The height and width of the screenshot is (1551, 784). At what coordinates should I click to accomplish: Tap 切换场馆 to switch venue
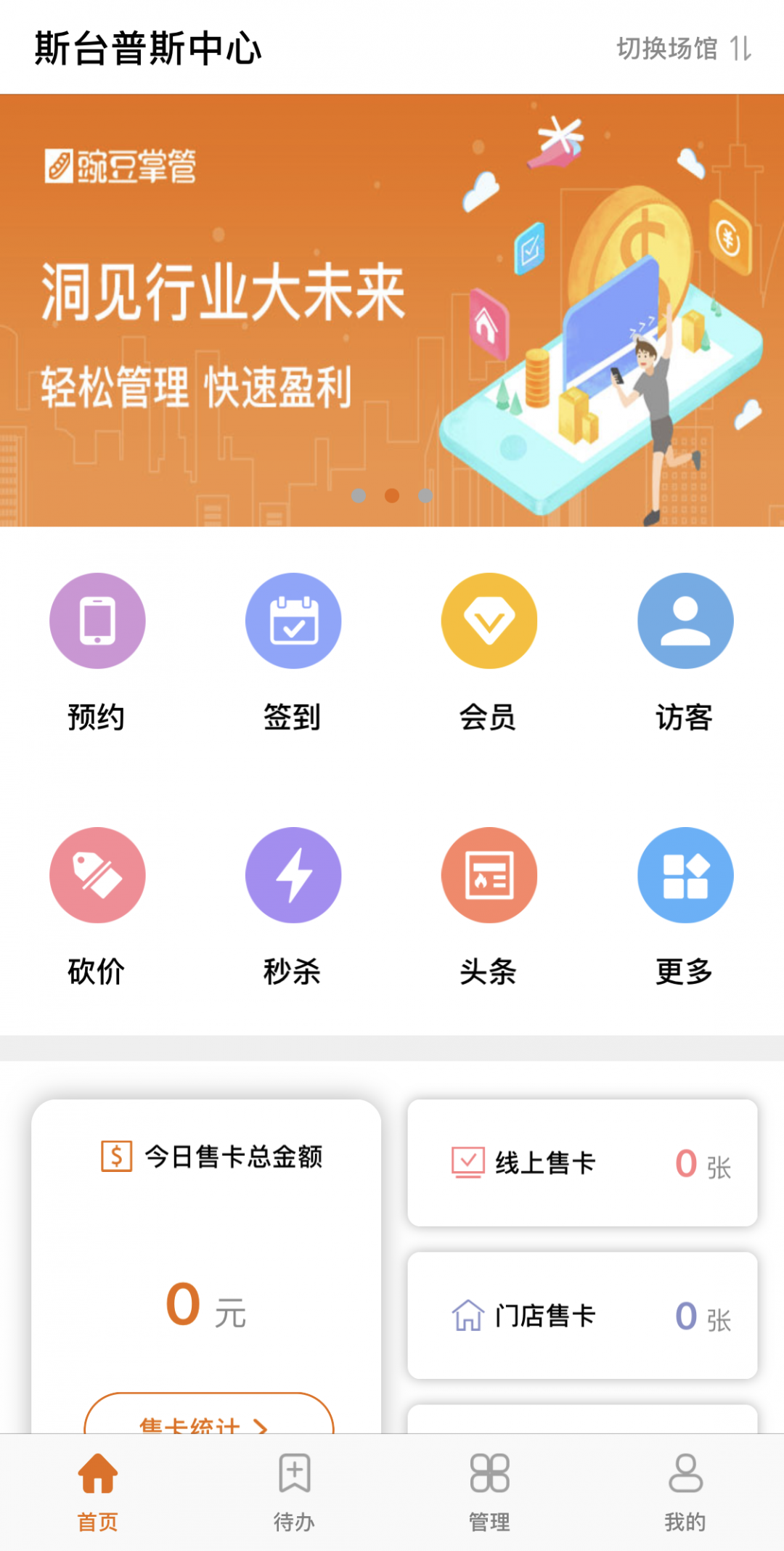click(683, 49)
